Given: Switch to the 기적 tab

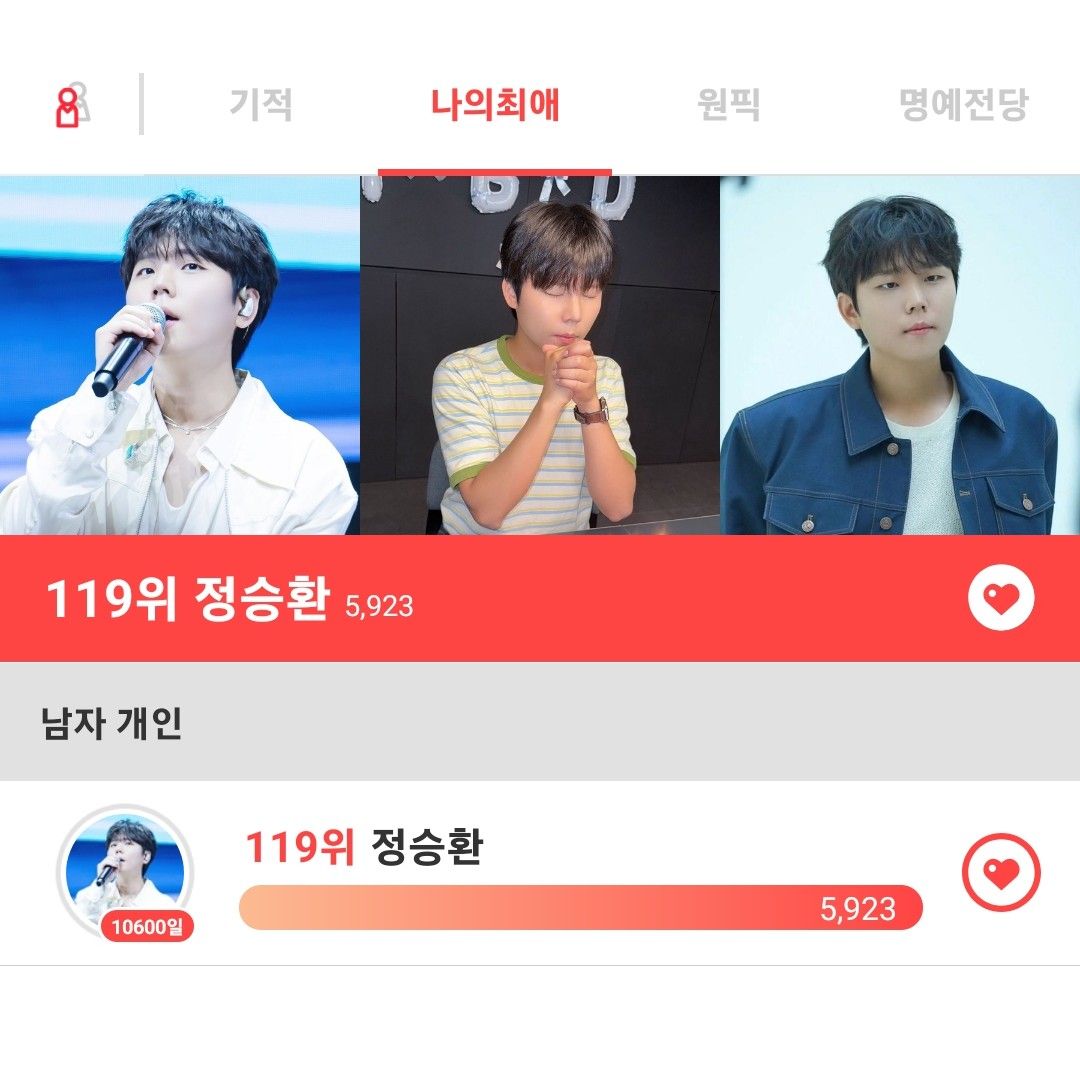Looking at the screenshot, I should (261, 104).
